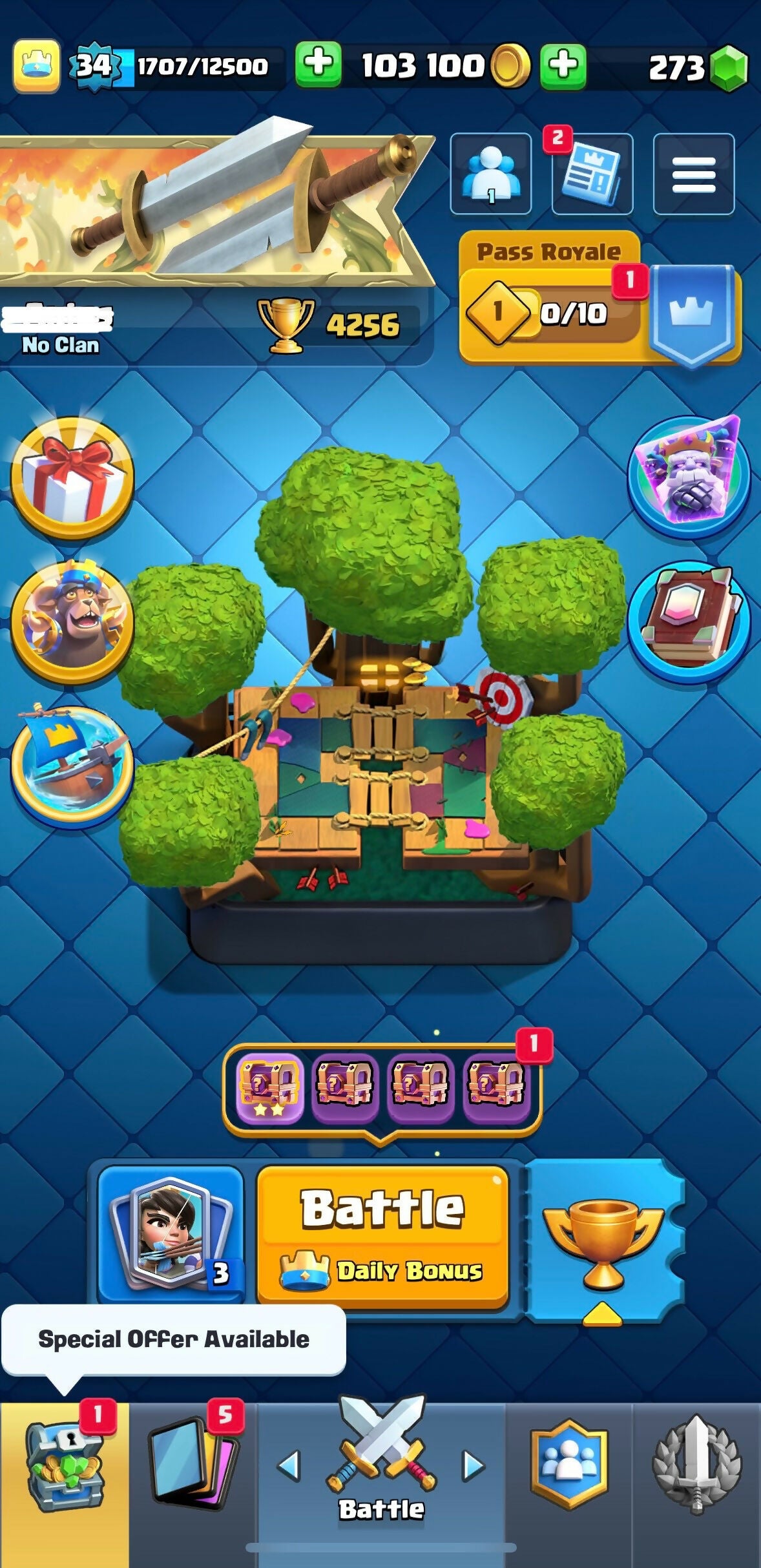Open the friends list icon
The height and width of the screenshot is (1568, 761).
[490, 174]
